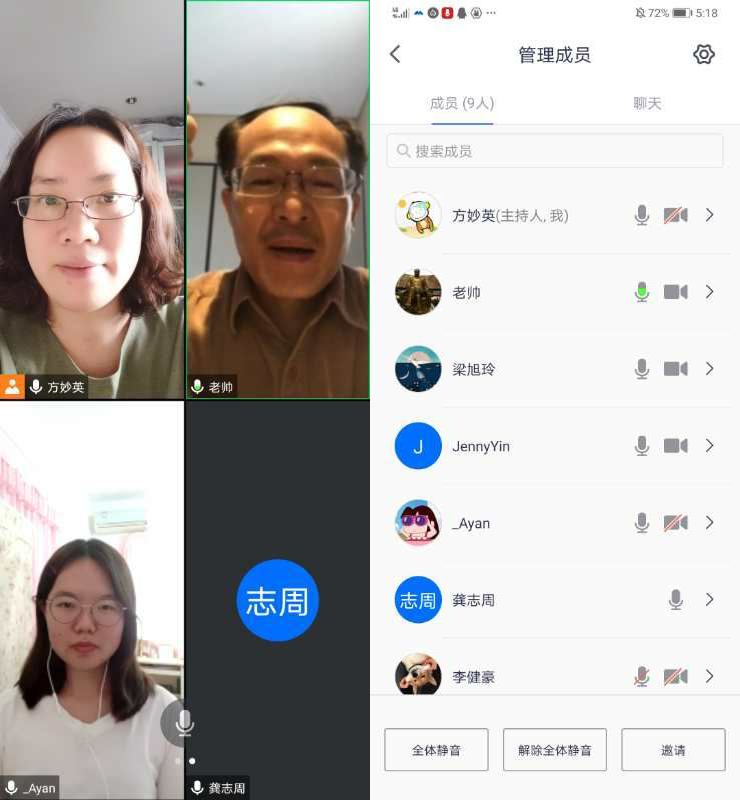Image resolution: width=740 pixels, height=800 pixels.
Task: Unmute the microphone for 李健豪
Action: 642,677
